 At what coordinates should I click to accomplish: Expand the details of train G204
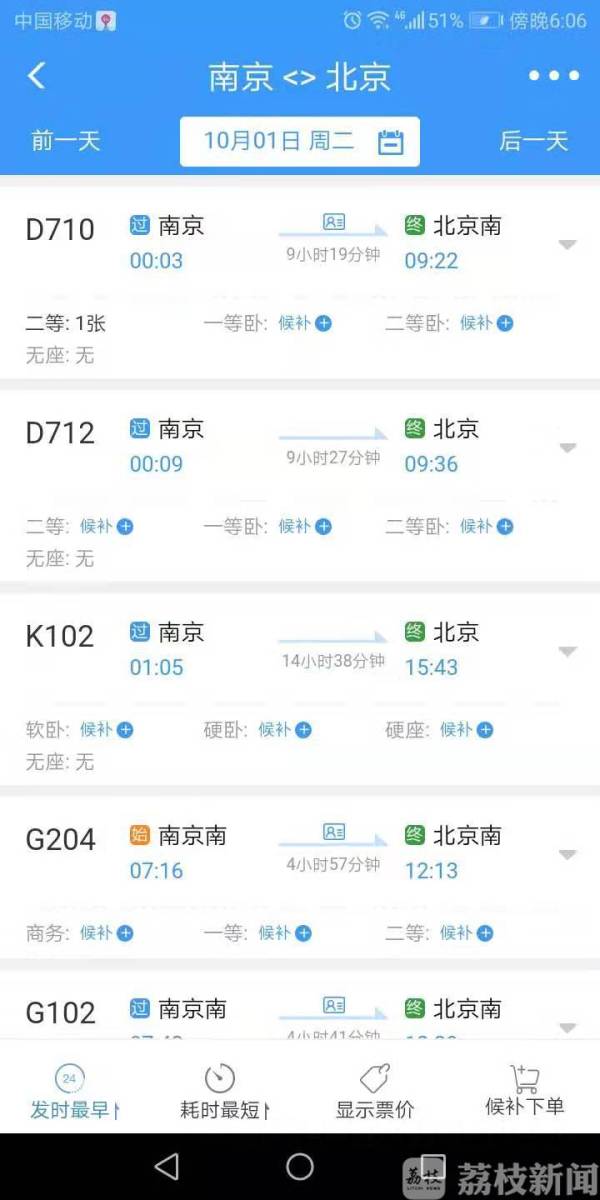pyautogui.click(x=567, y=854)
